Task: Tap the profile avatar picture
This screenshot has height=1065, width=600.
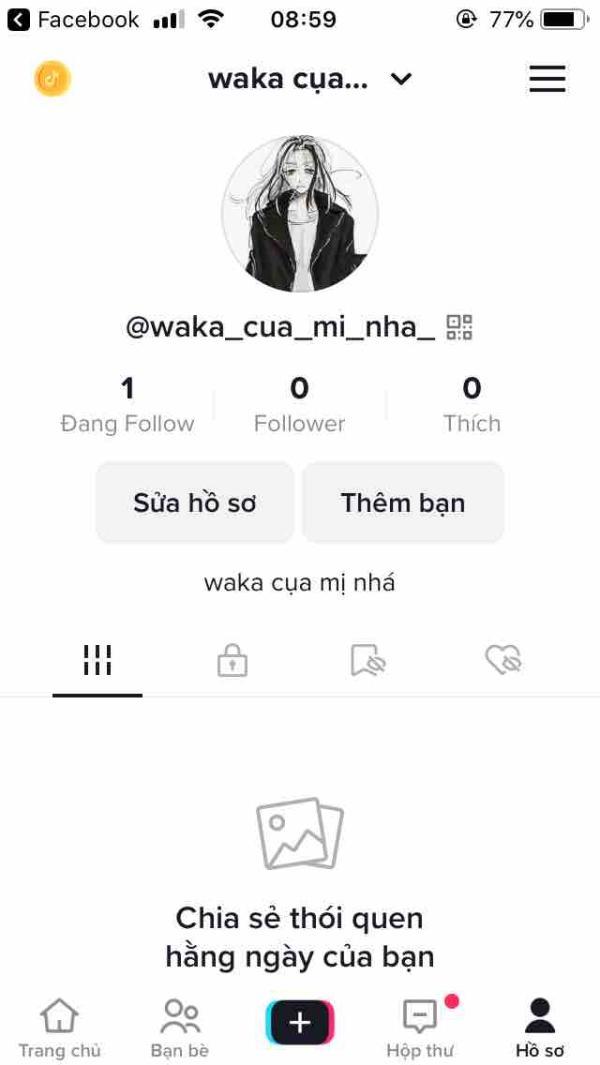Action: tap(300, 214)
